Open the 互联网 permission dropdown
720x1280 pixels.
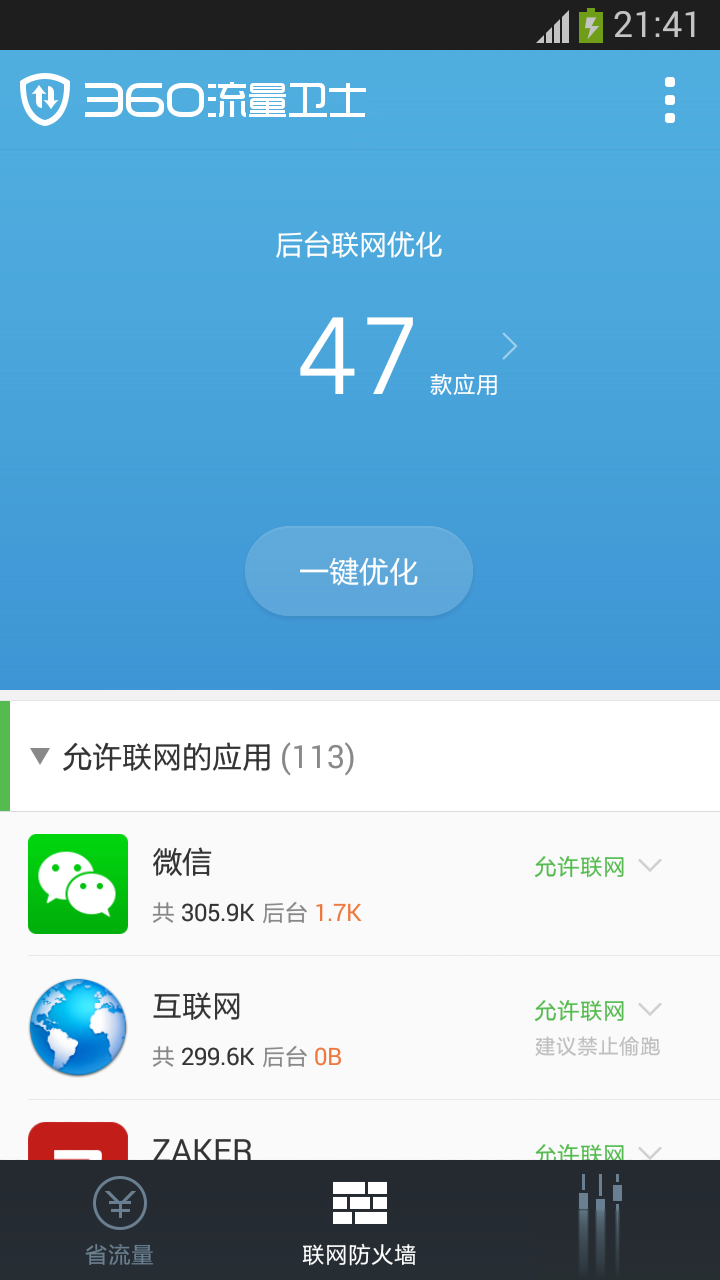(650, 1010)
